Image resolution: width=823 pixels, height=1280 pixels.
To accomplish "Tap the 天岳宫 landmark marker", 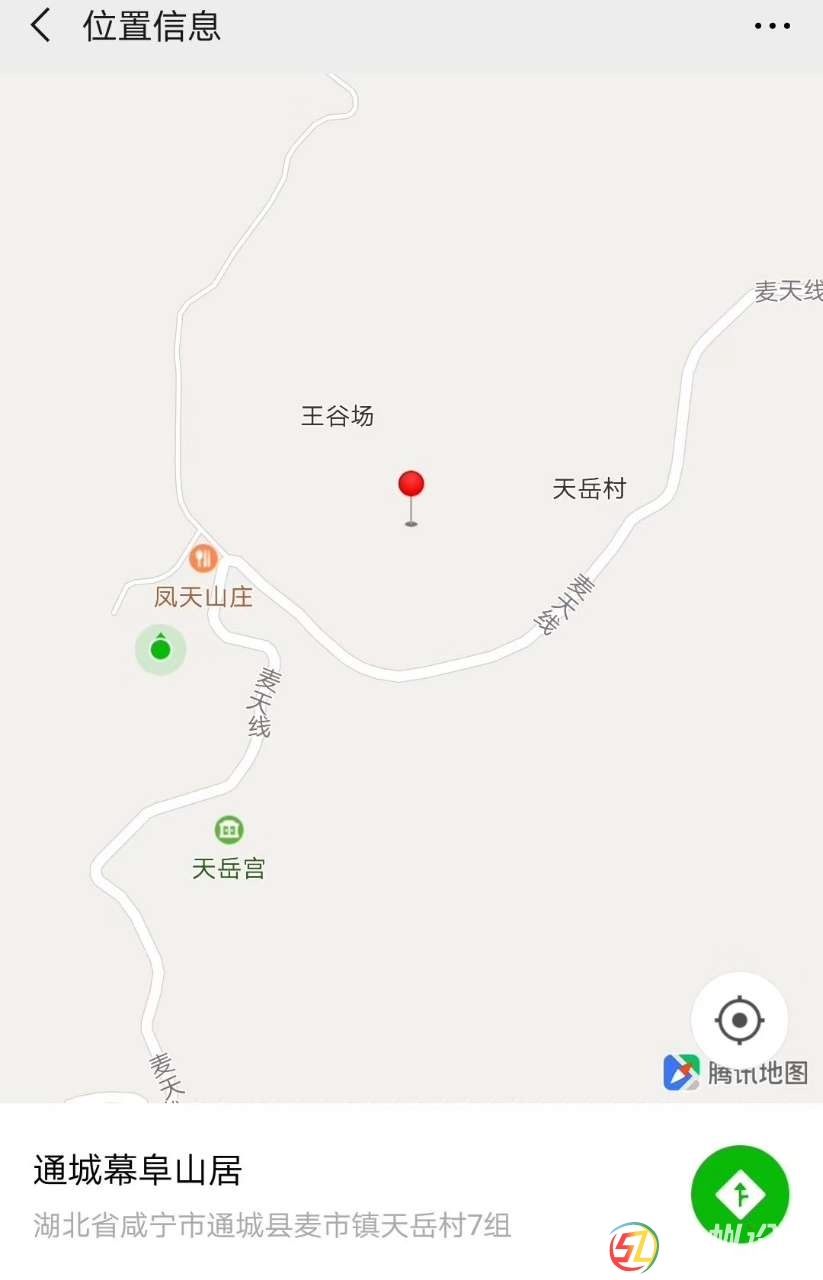I will pyautogui.click(x=229, y=829).
